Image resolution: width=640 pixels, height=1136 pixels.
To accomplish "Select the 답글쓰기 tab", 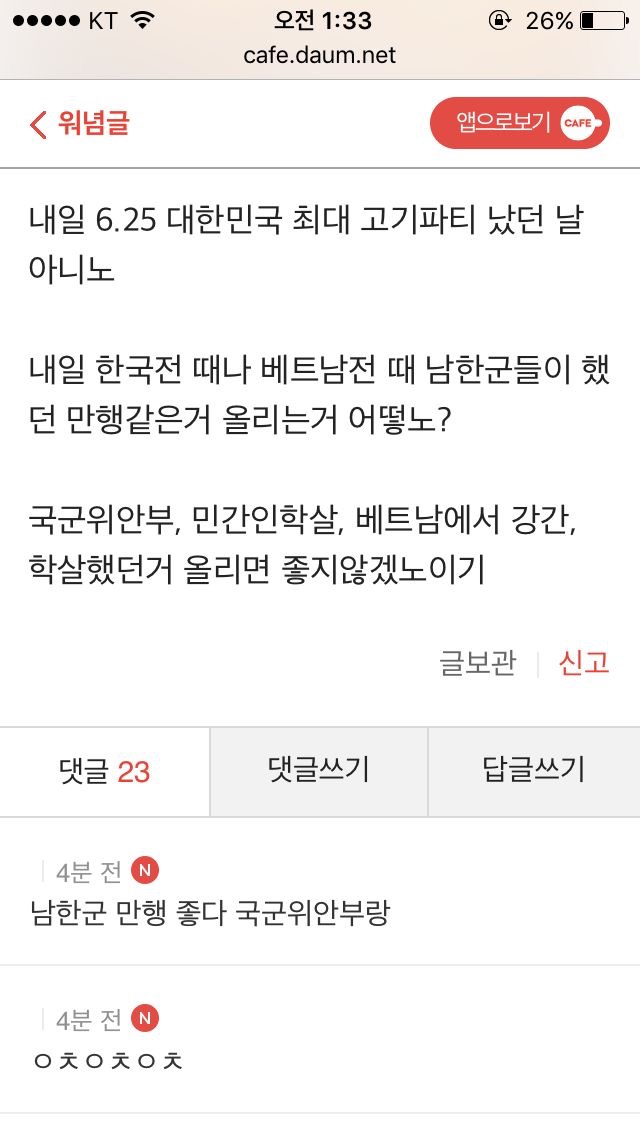I will point(533,771).
